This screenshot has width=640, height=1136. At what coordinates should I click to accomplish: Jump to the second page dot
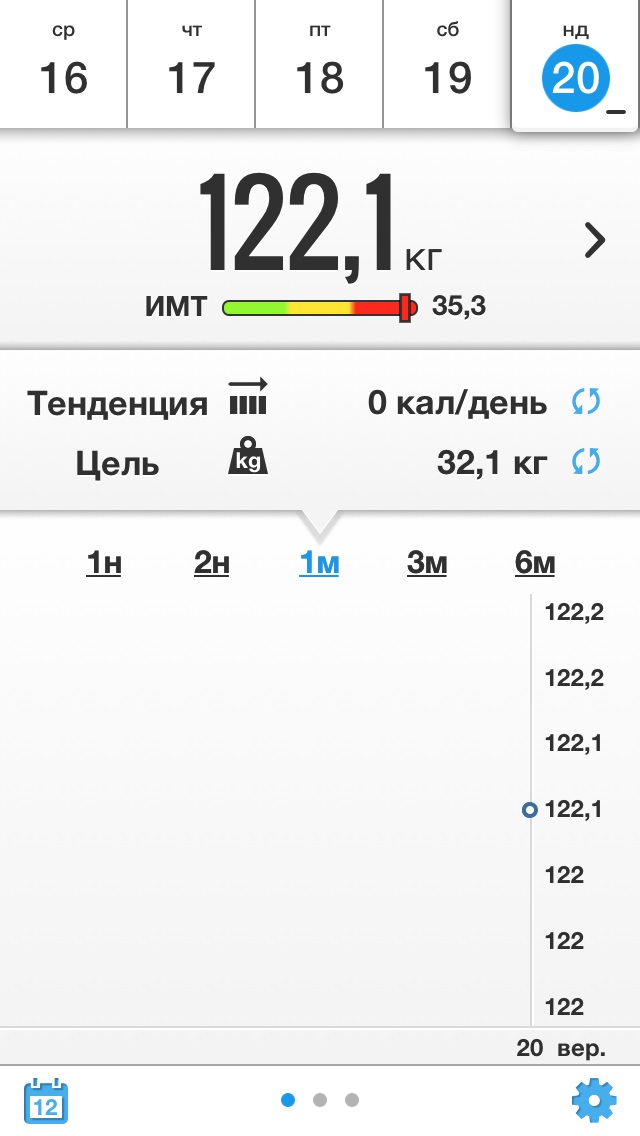[x=320, y=1100]
